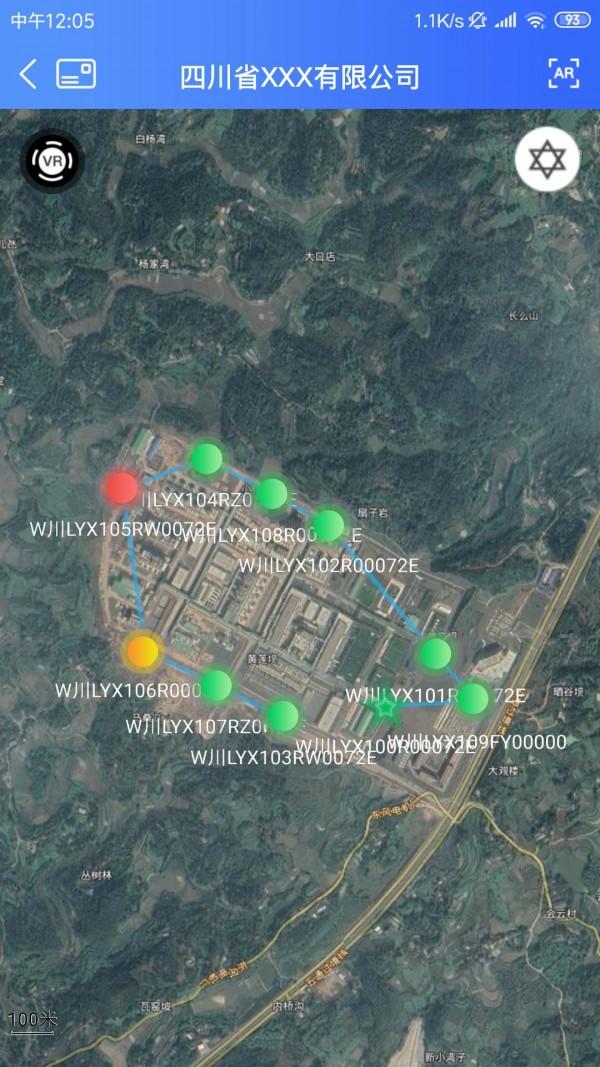The height and width of the screenshot is (1067, 600).
Task: Open the green marker LYX101R
Action: pyautogui.click(x=435, y=654)
